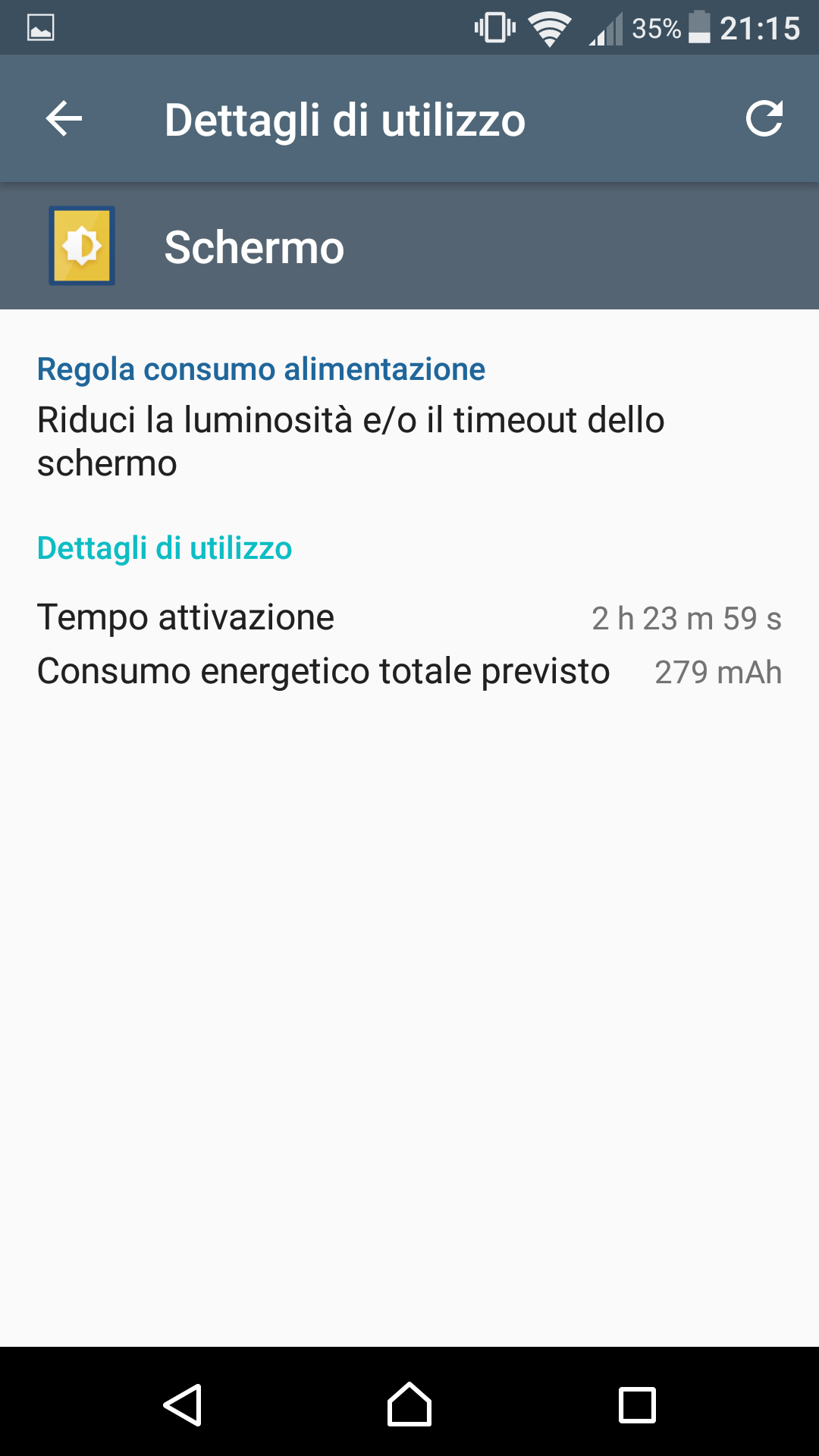819x1456 pixels.
Task: Refresh the usage details
Action: click(764, 119)
